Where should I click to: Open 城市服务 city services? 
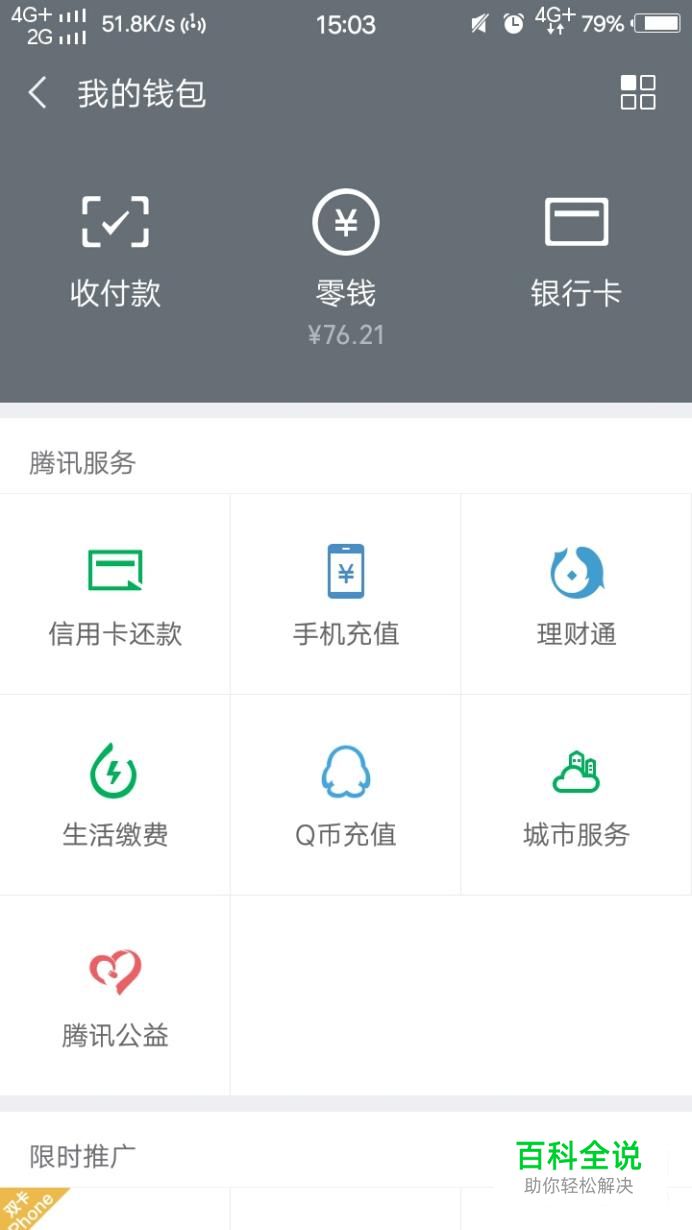577,795
